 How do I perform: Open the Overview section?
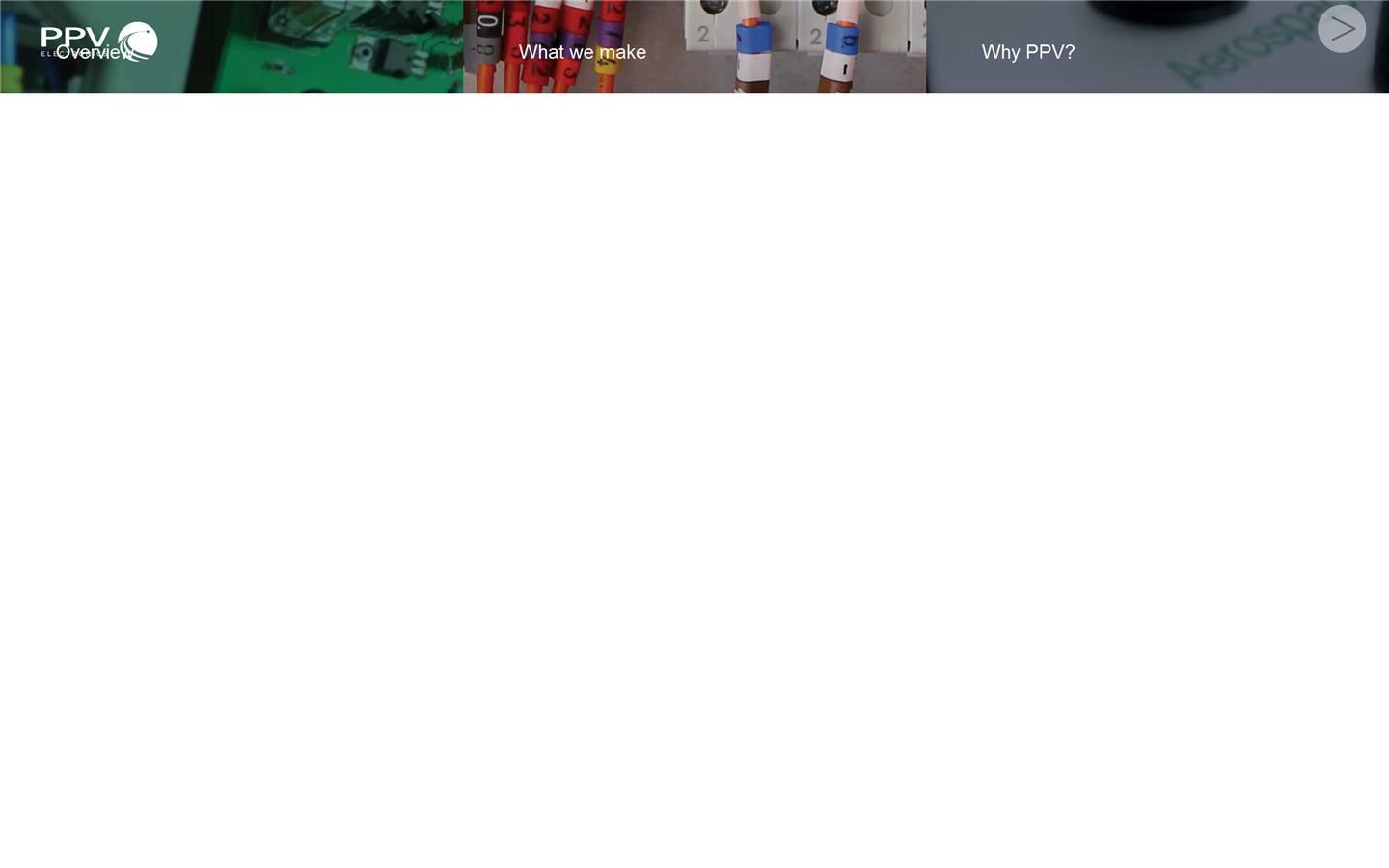(x=95, y=53)
